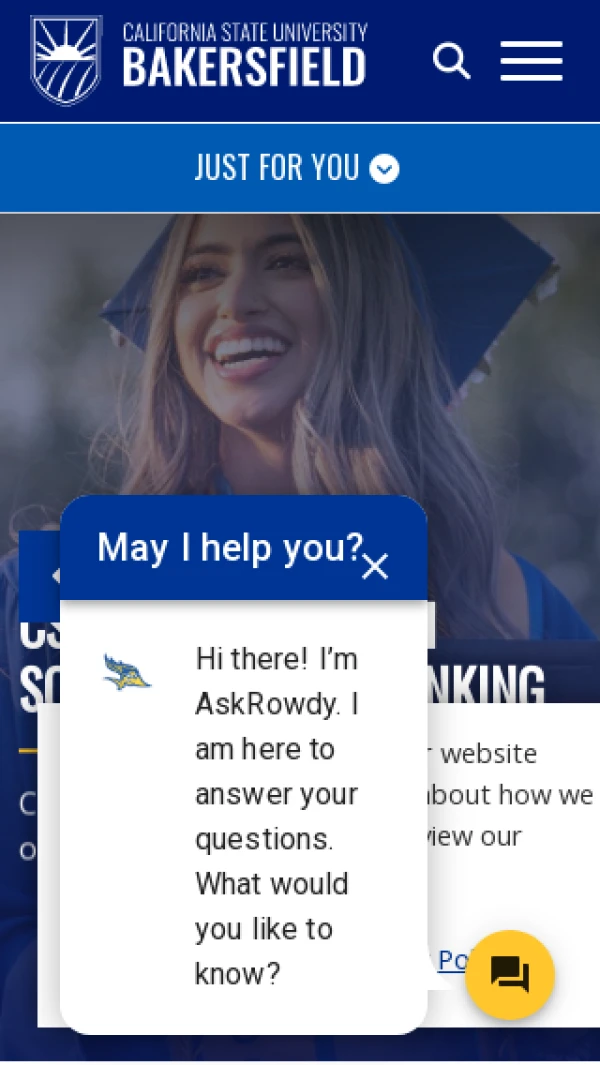Go to CSU Bakersfield home via logo
This screenshot has width=600, height=1065.
pos(198,60)
